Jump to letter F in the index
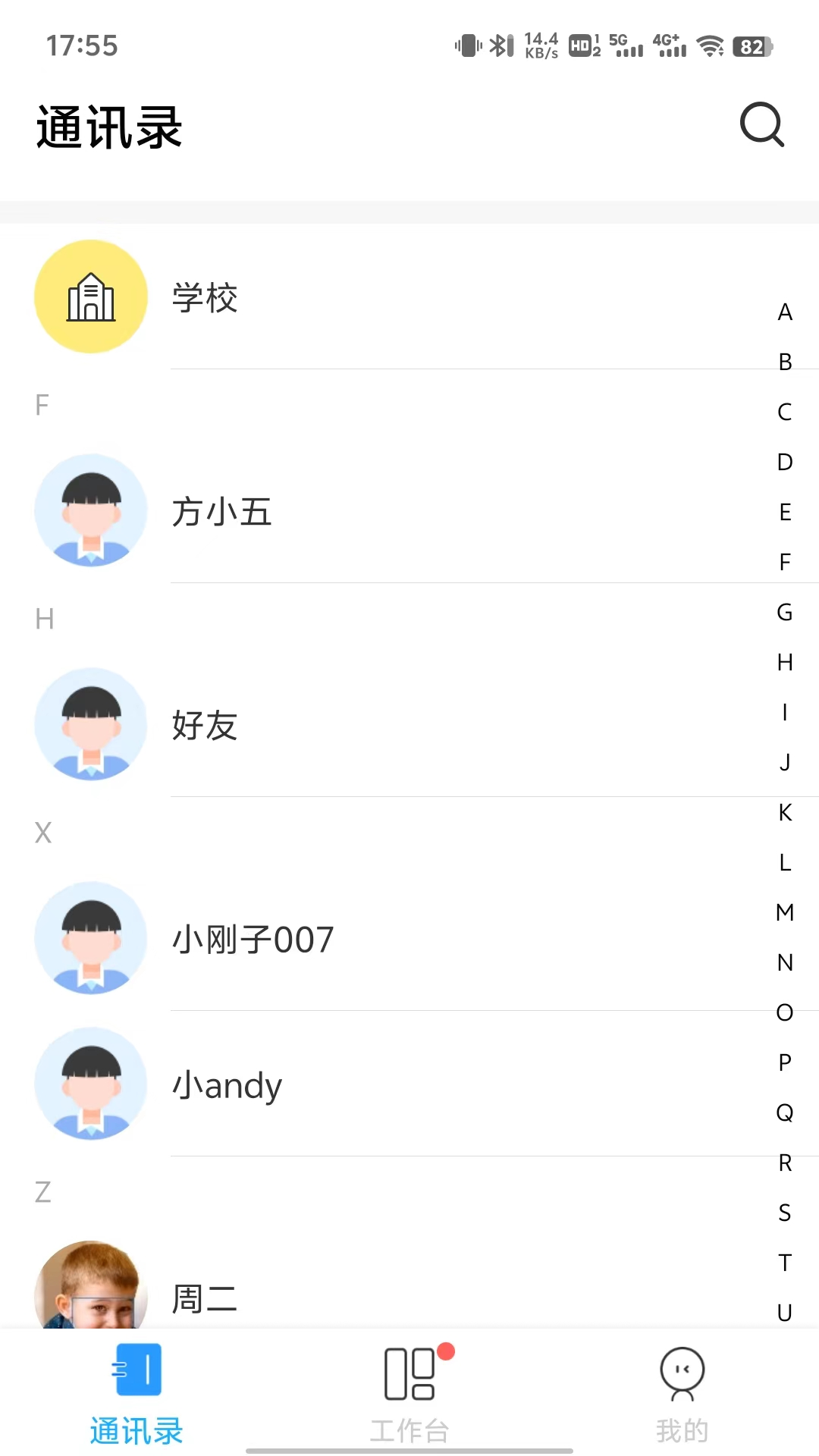This screenshot has height=1456, width=819. 785,562
